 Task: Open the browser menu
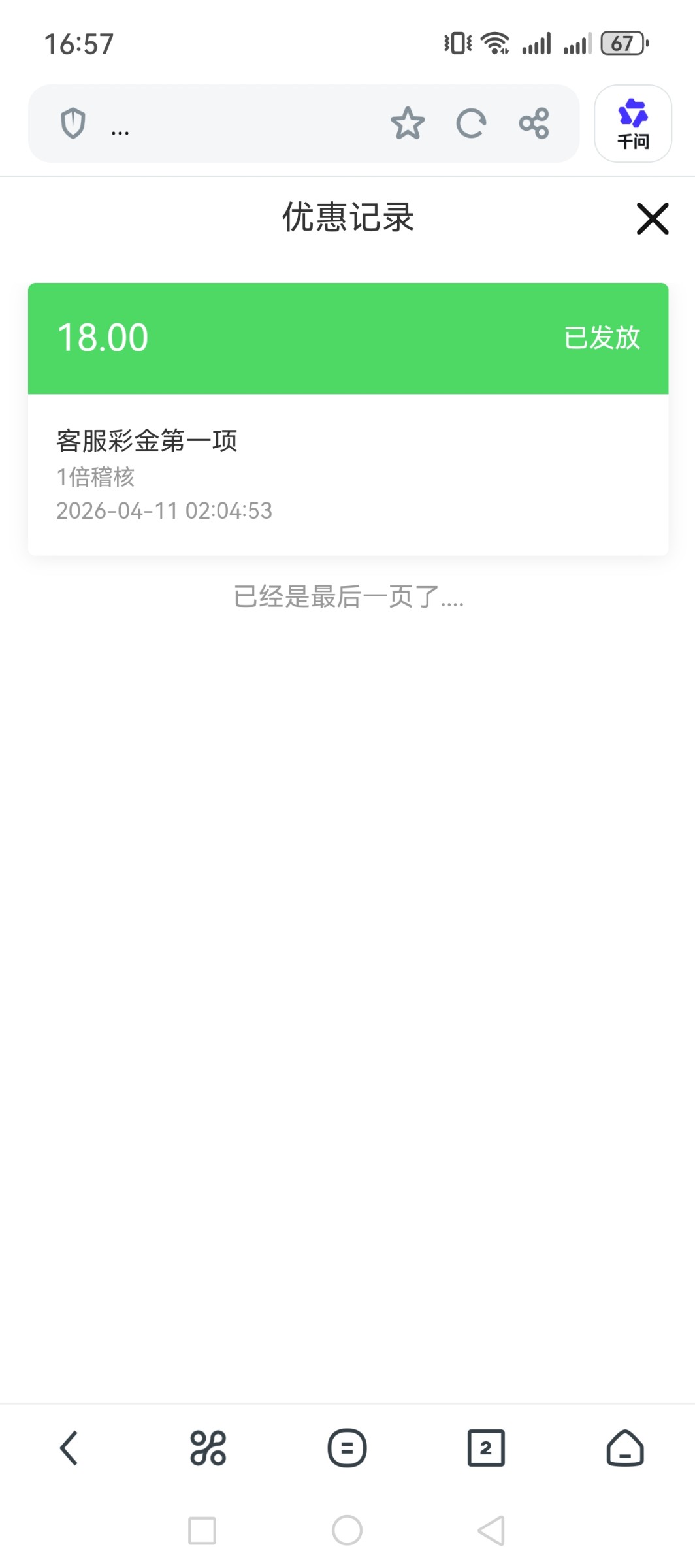[347, 1448]
